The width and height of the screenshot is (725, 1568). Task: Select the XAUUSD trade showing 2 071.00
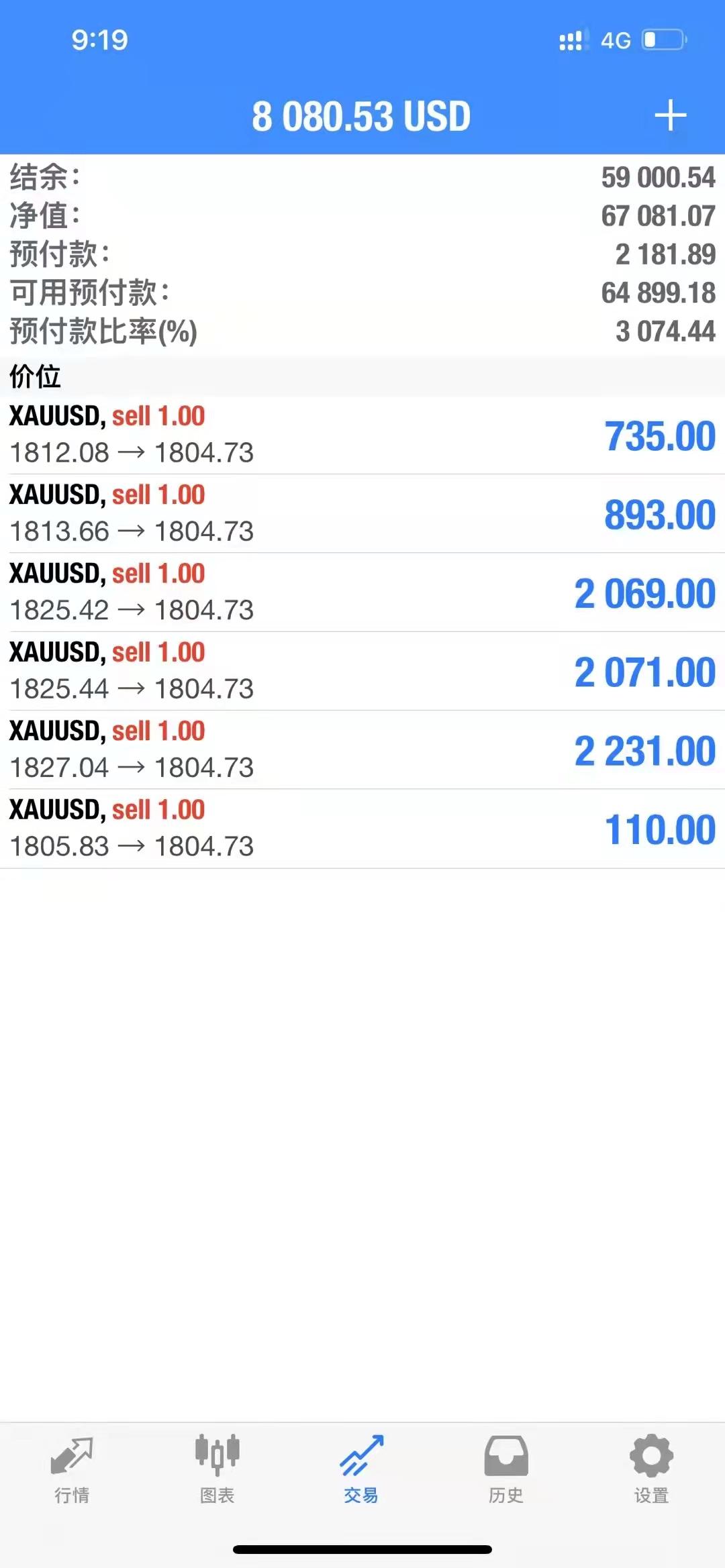pos(362,671)
